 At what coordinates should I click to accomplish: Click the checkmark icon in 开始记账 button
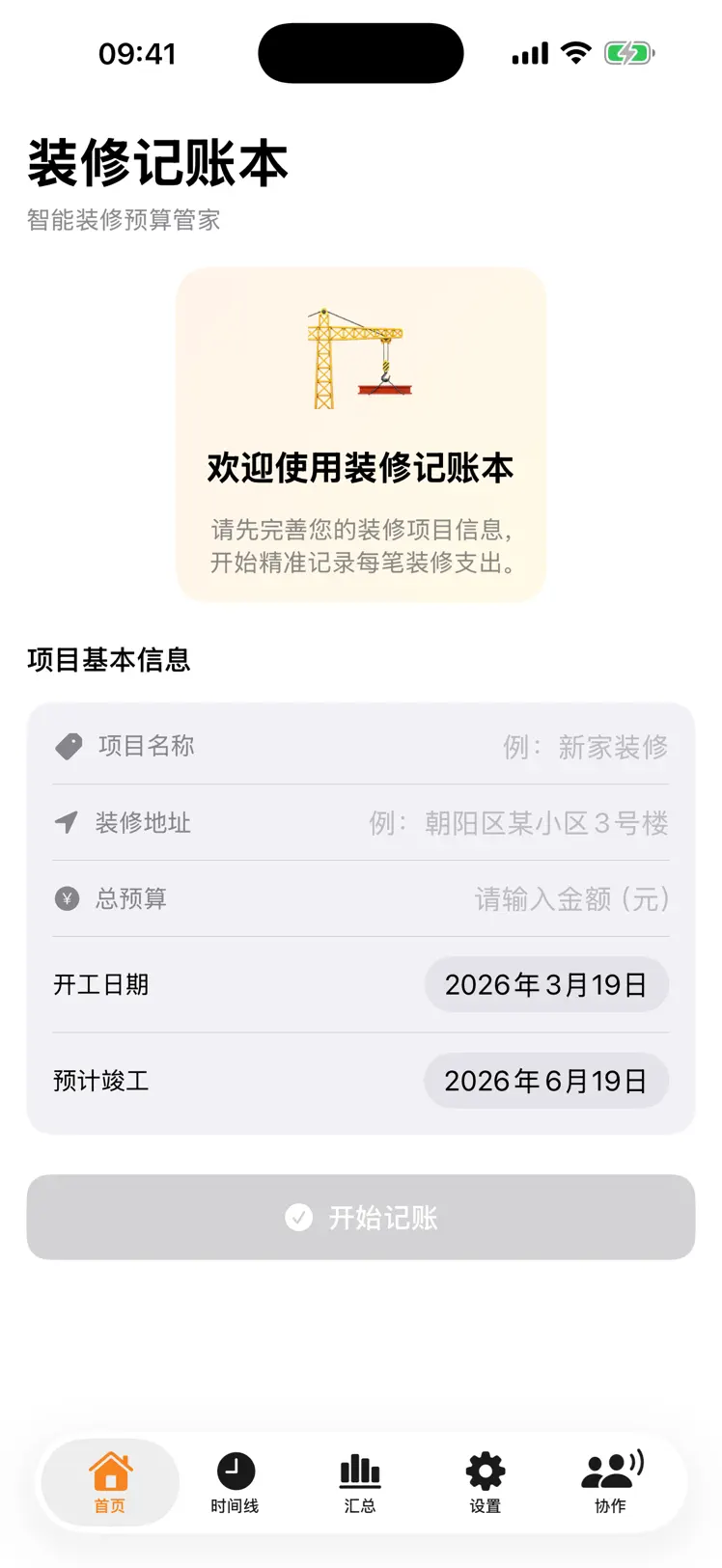[299, 1217]
